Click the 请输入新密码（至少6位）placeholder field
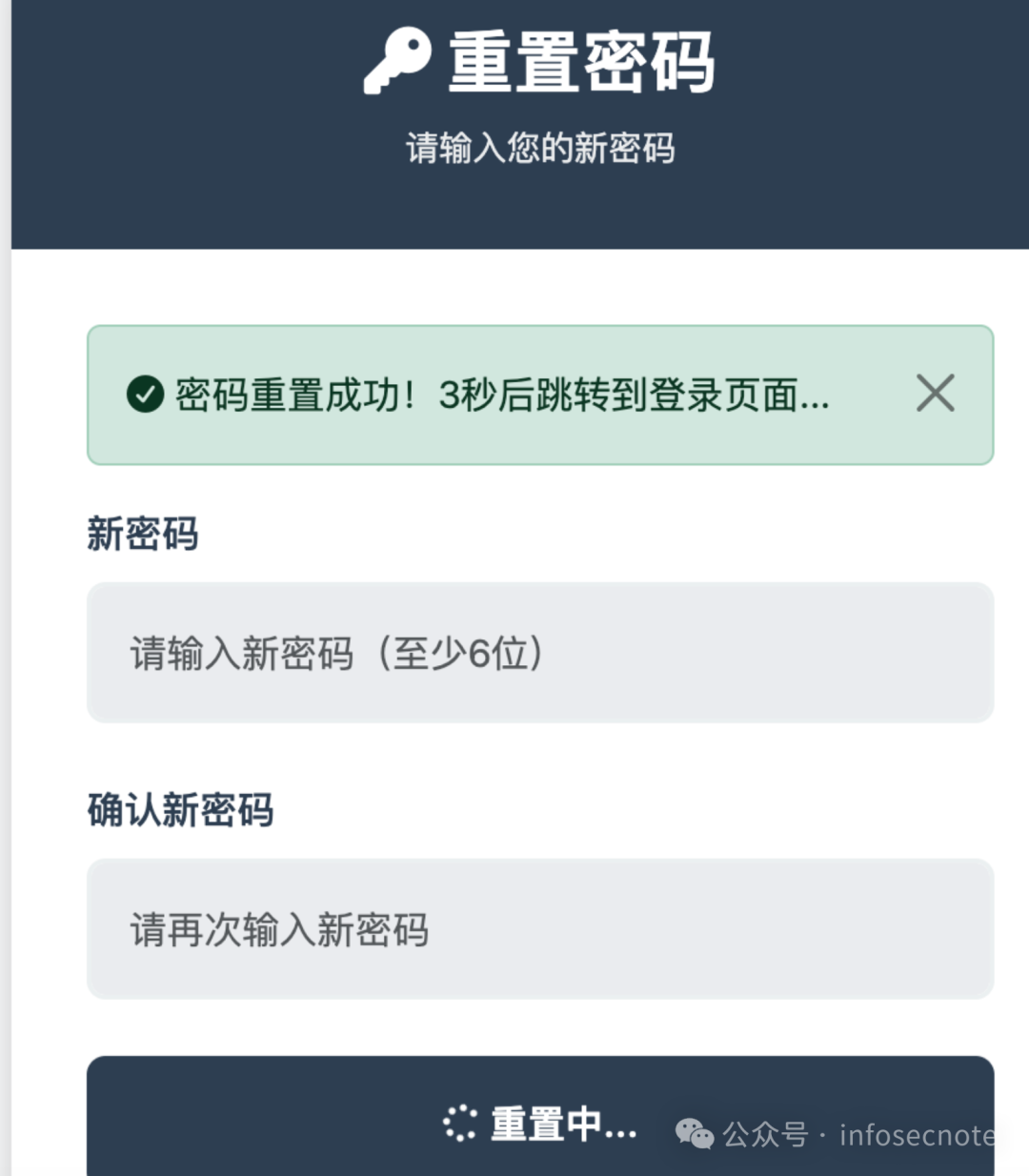Image resolution: width=1029 pixels, height=1176 pixels. [540, 652]
